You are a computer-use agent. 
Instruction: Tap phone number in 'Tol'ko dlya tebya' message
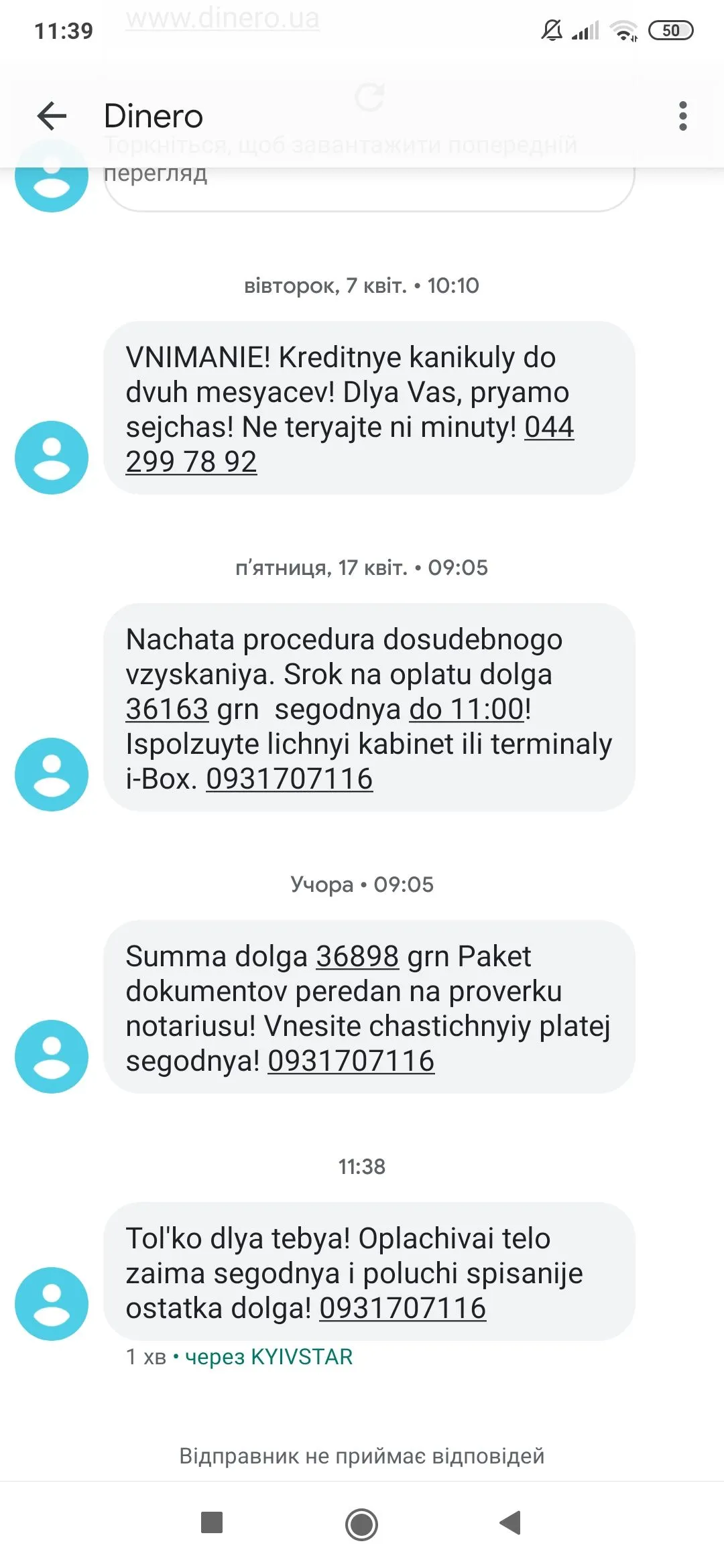click(402, 1308)
